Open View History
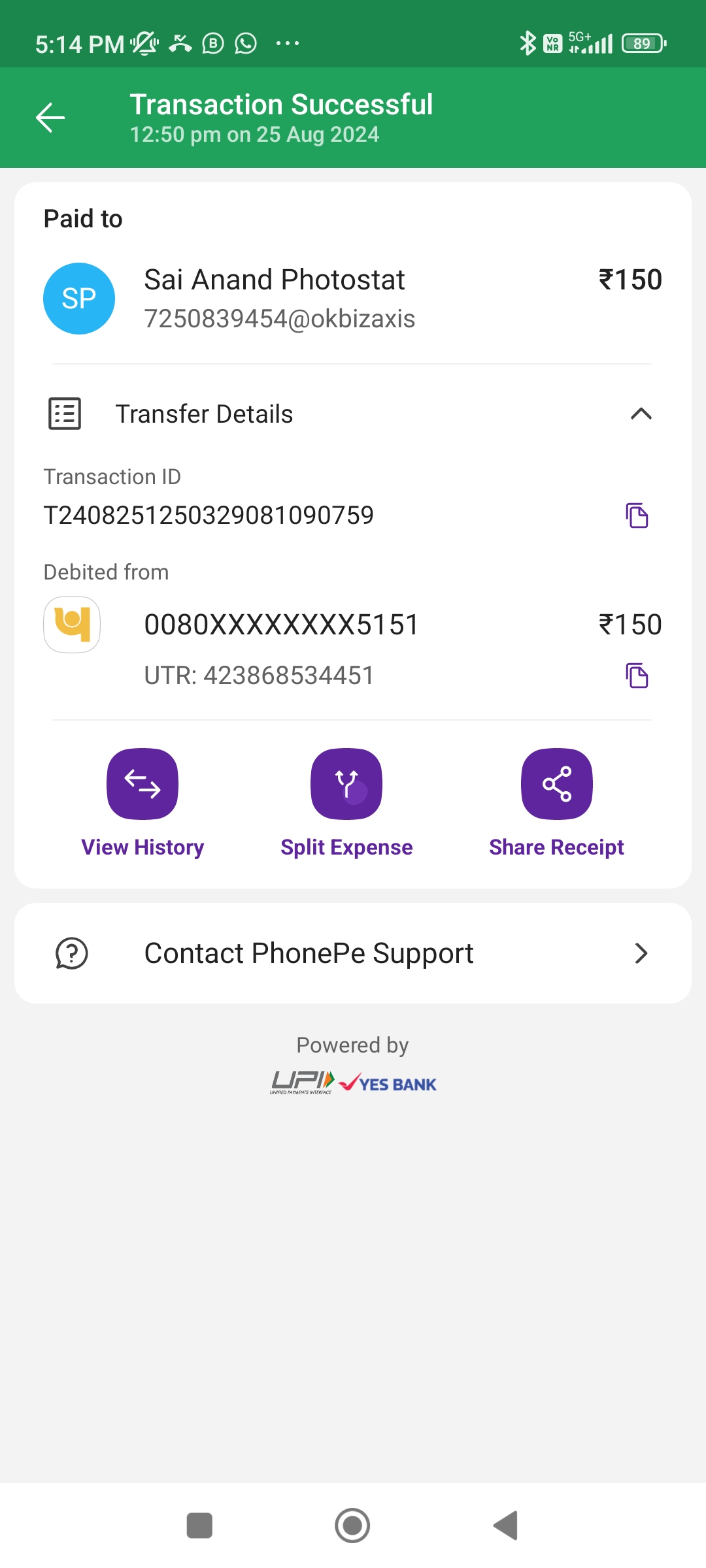Viewport: 706px width, 1568px height. [x=143, y=784]
